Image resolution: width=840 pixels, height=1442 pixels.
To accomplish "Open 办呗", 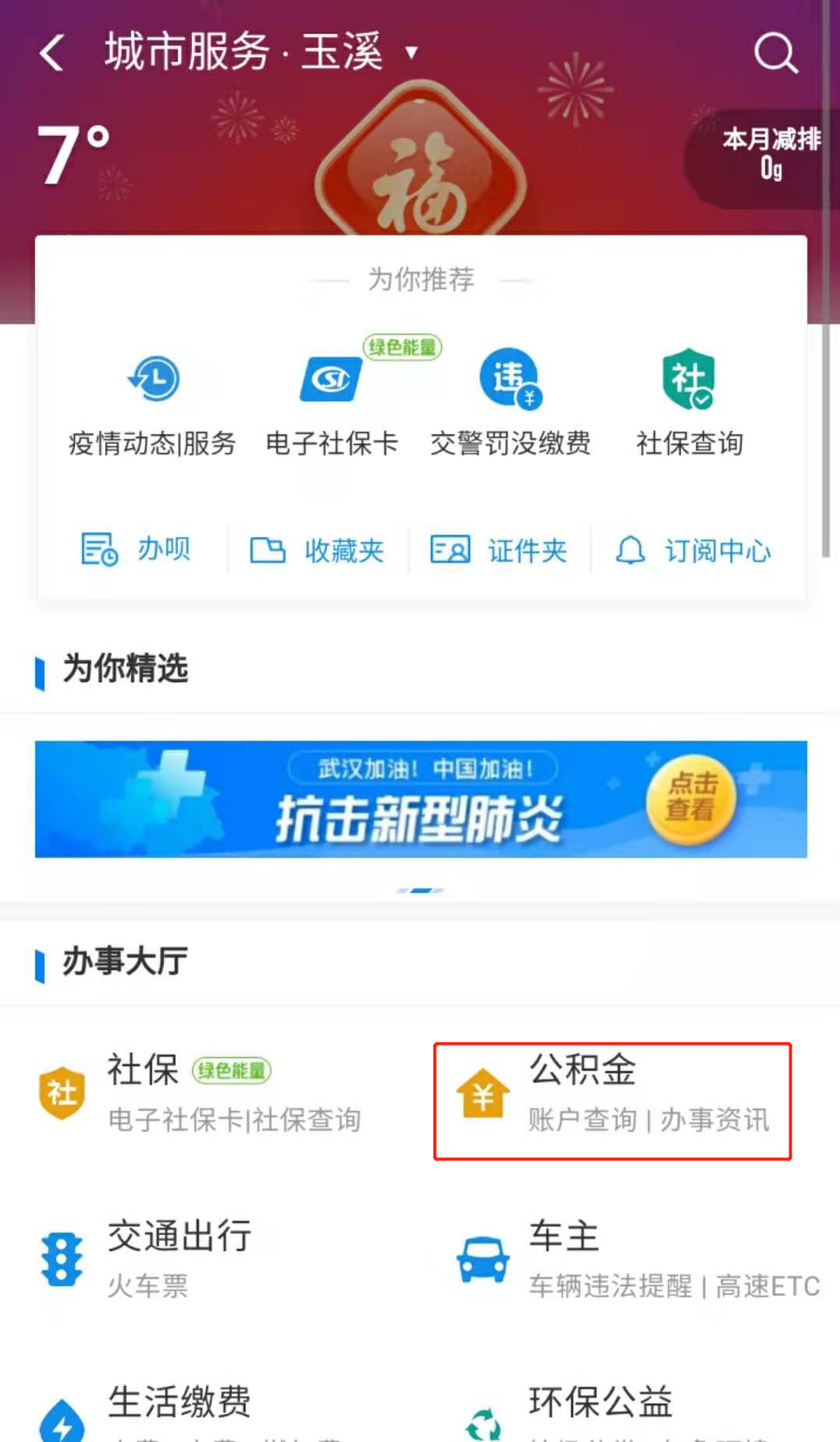I will (136, 549).
